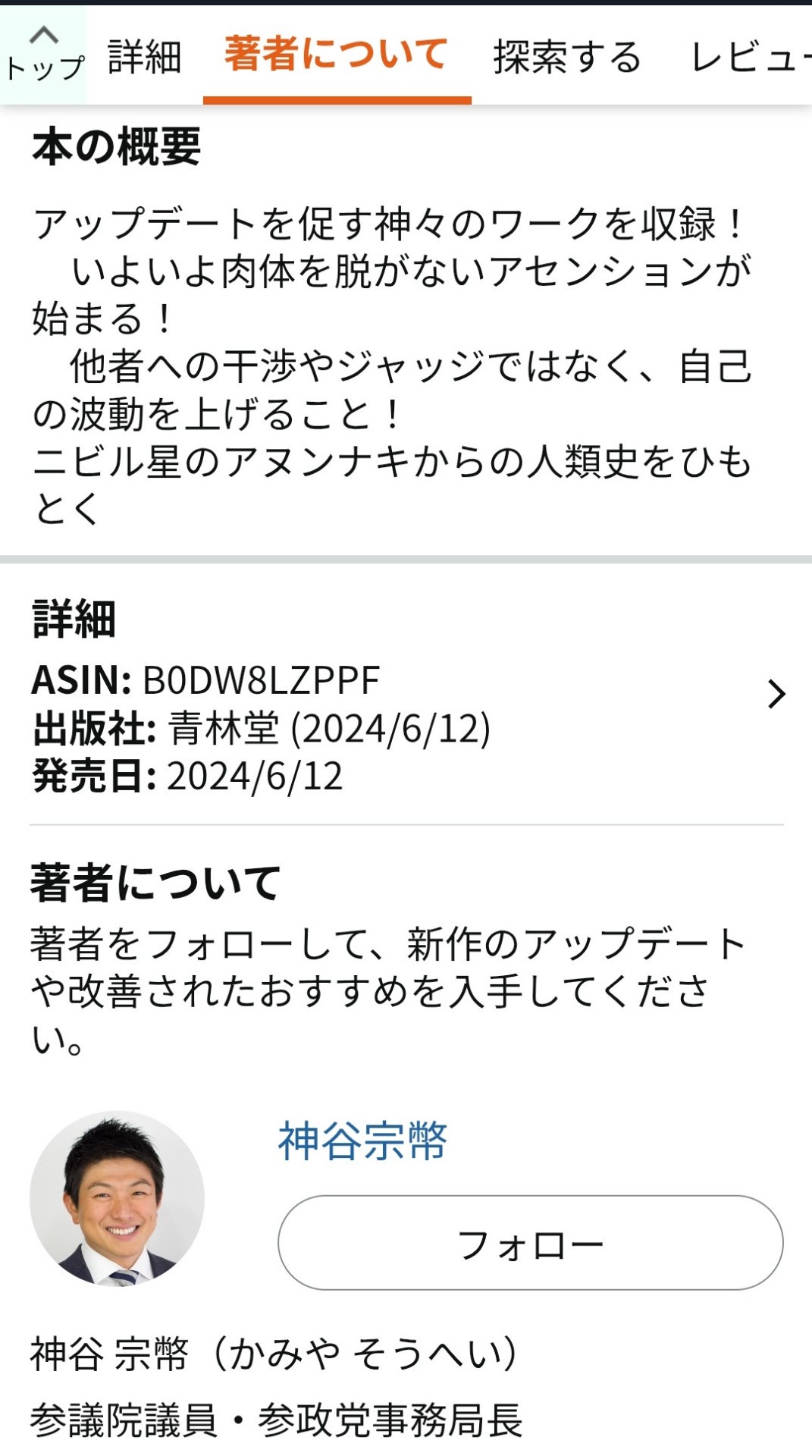Select the 著者について tab
Viewport: 812px width, 1456px height.
pos(336,55)
